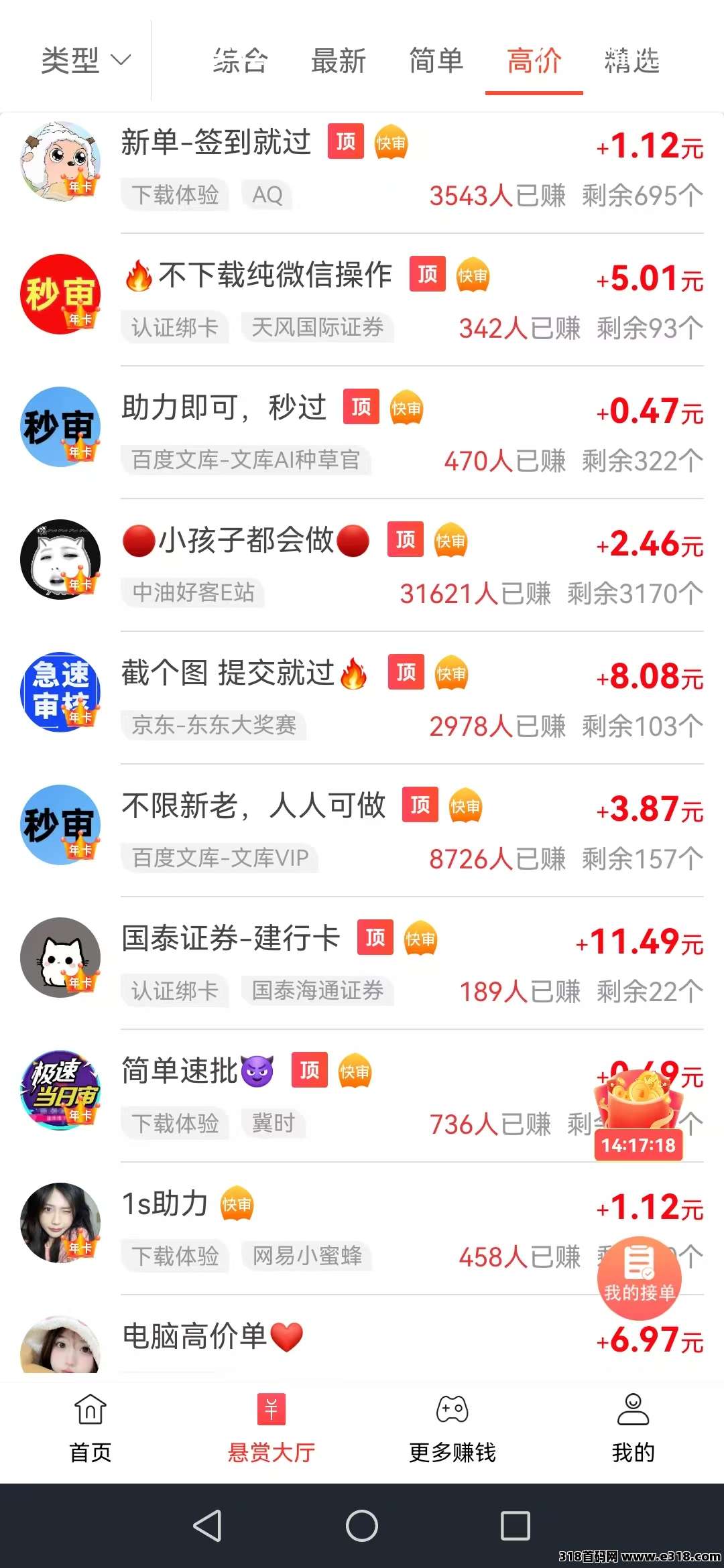
Task: Switch to the 精选 tab
Action: pyautogui.click(x=629, y=61)
